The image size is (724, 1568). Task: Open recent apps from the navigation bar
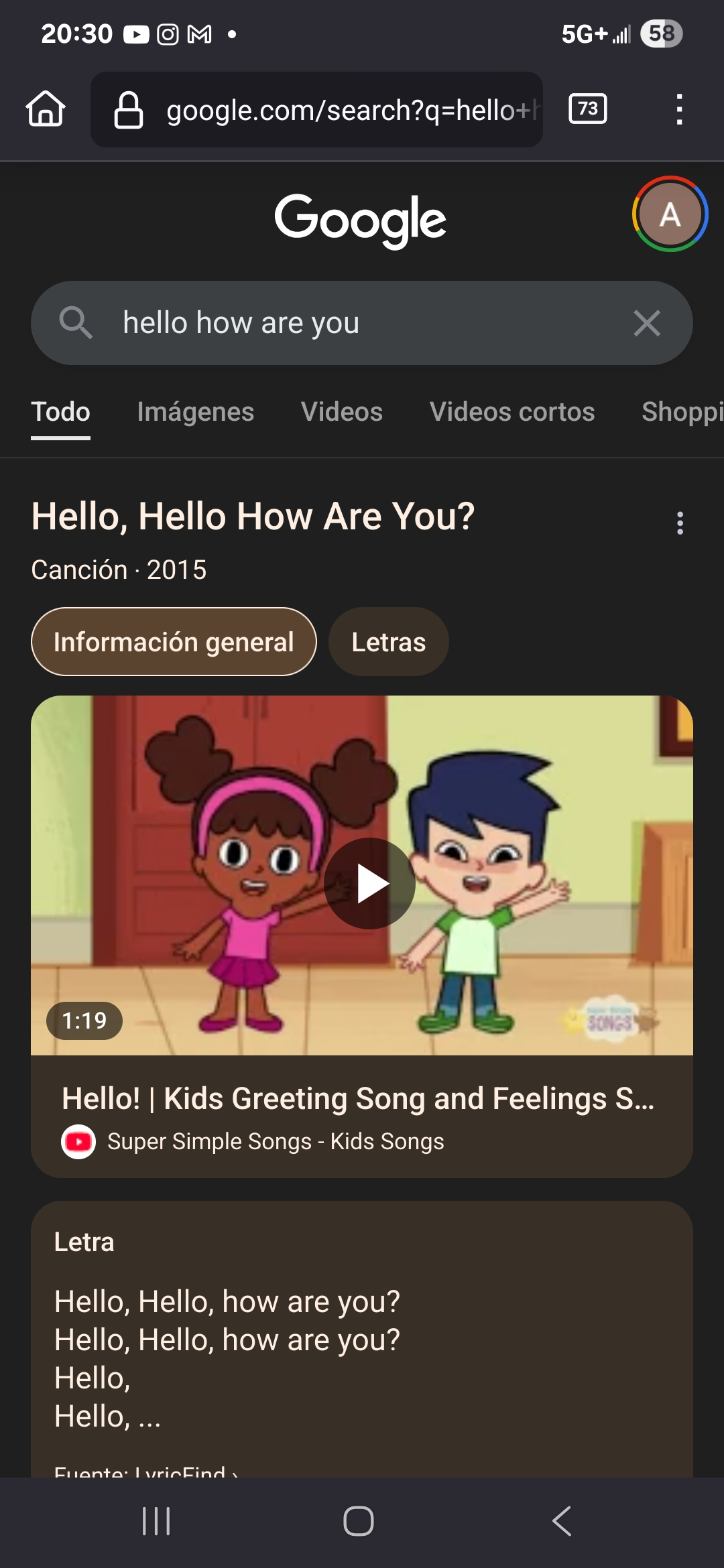157,1521
